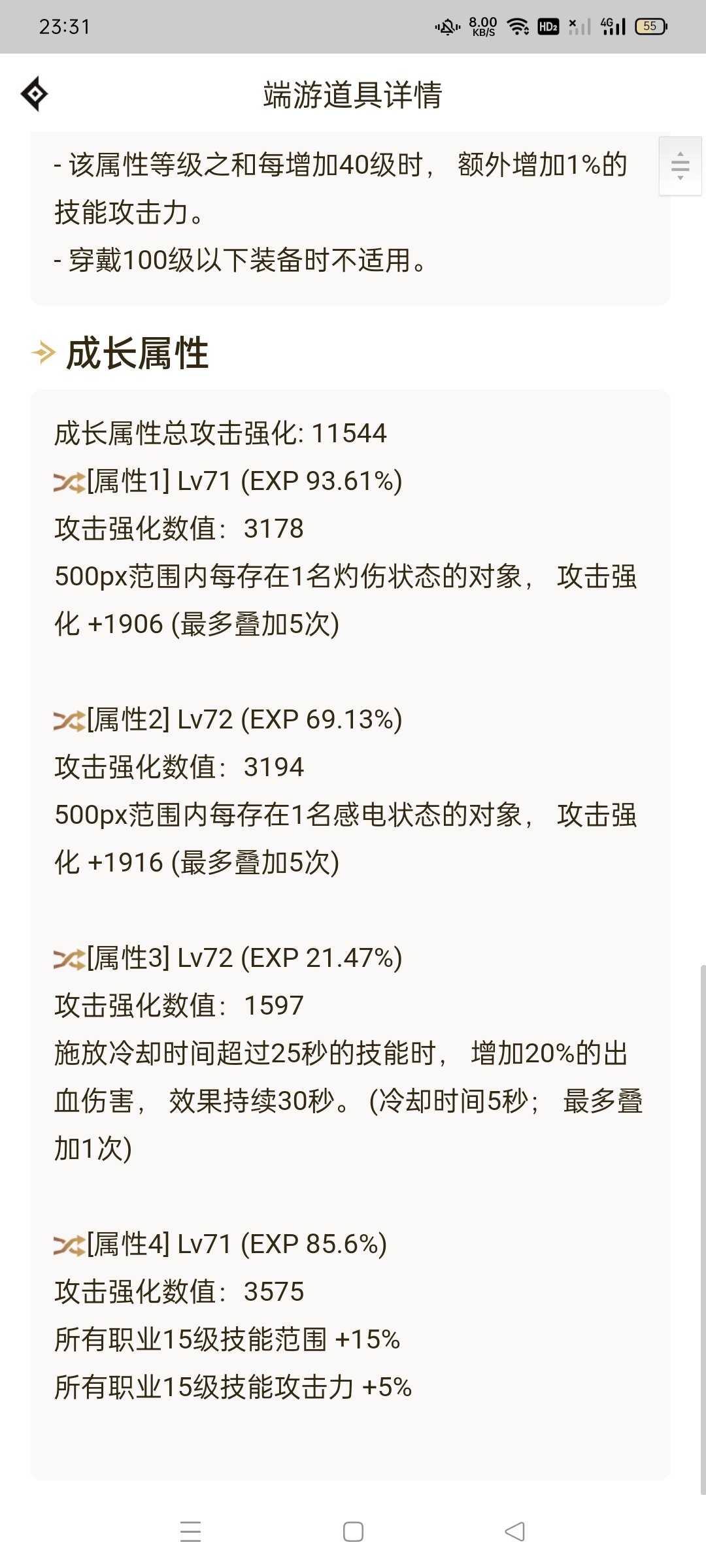Viewport: 706px width, 1568px height.
Task: Tap the diamond logo icon in header
Action: coord(35,94)
